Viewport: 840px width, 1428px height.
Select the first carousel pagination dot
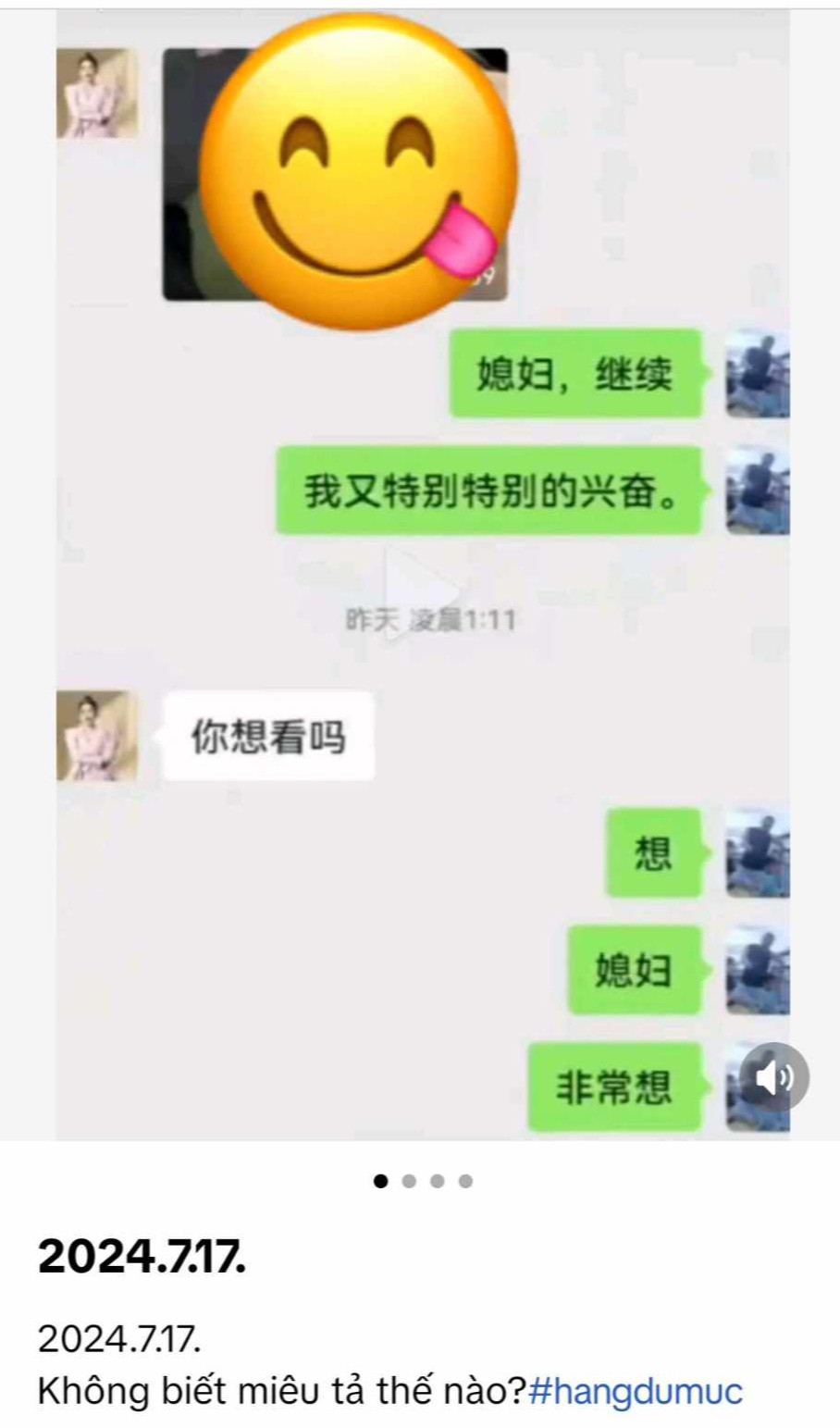(380, 1180)
